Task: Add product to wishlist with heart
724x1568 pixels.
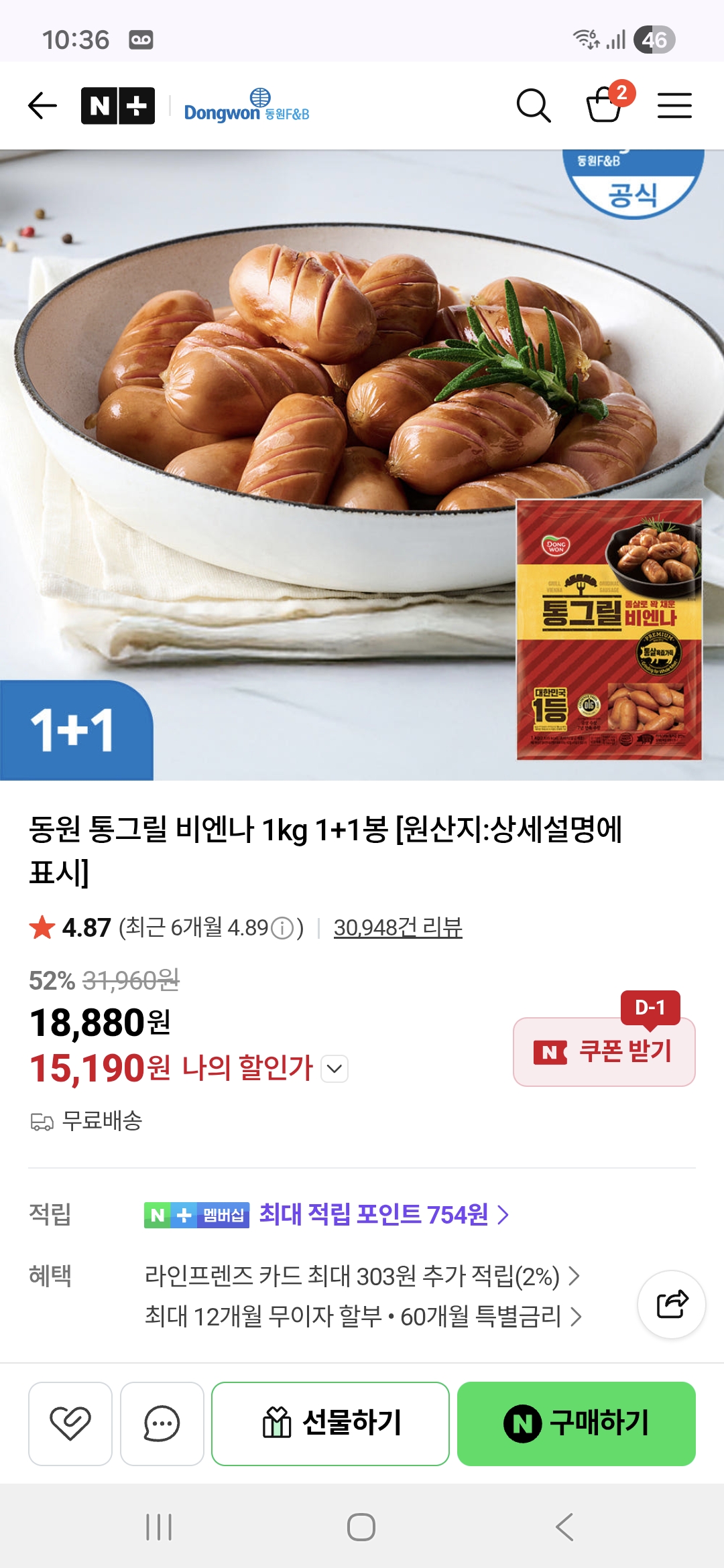Action: click(70, 1423)
